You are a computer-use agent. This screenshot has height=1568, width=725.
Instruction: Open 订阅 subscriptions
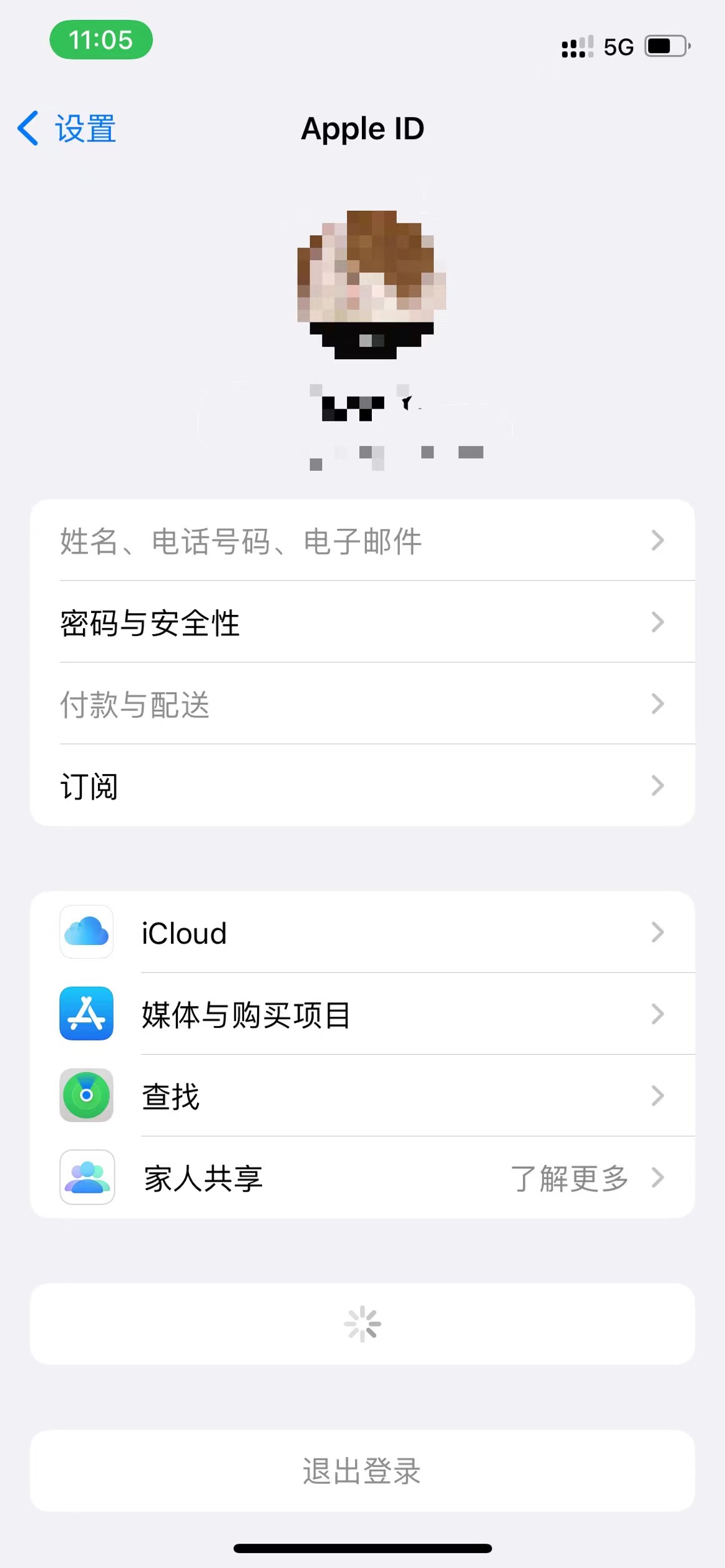[x=362, y=786]
